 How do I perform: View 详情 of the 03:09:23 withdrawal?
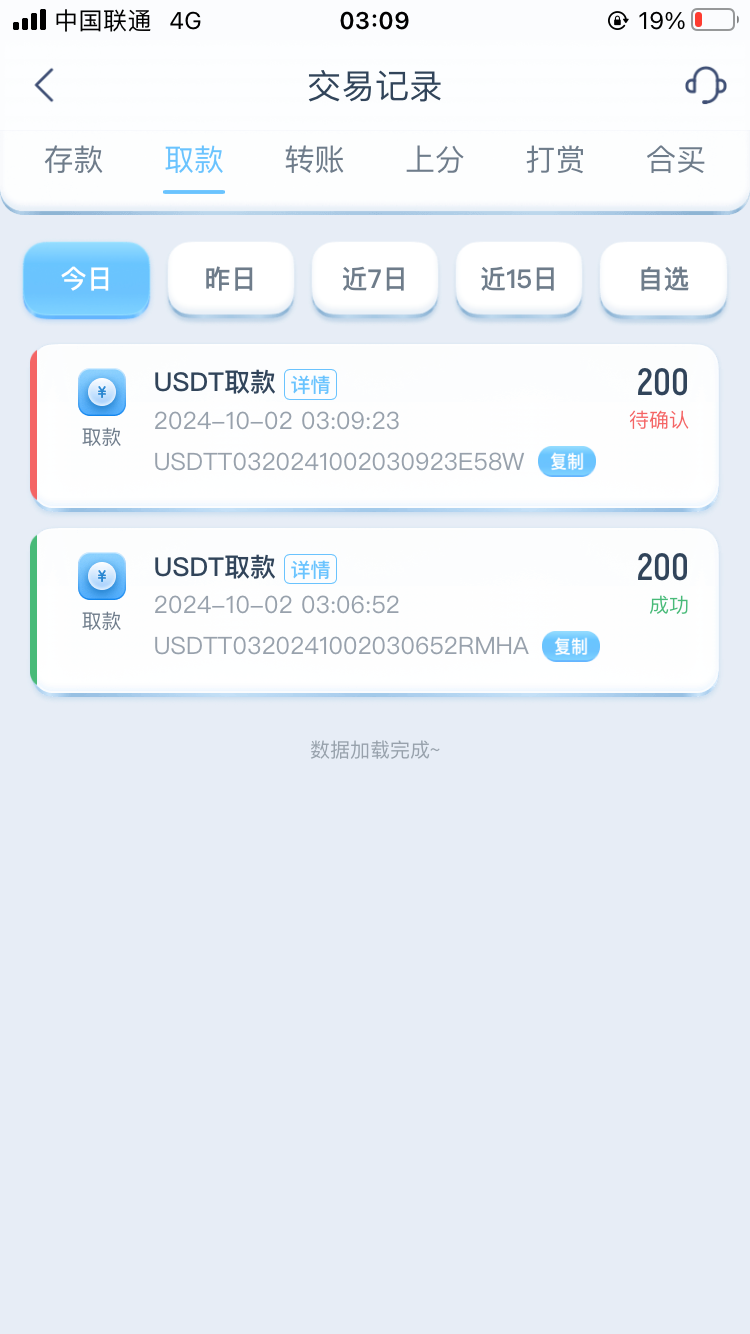pos(310,384)
